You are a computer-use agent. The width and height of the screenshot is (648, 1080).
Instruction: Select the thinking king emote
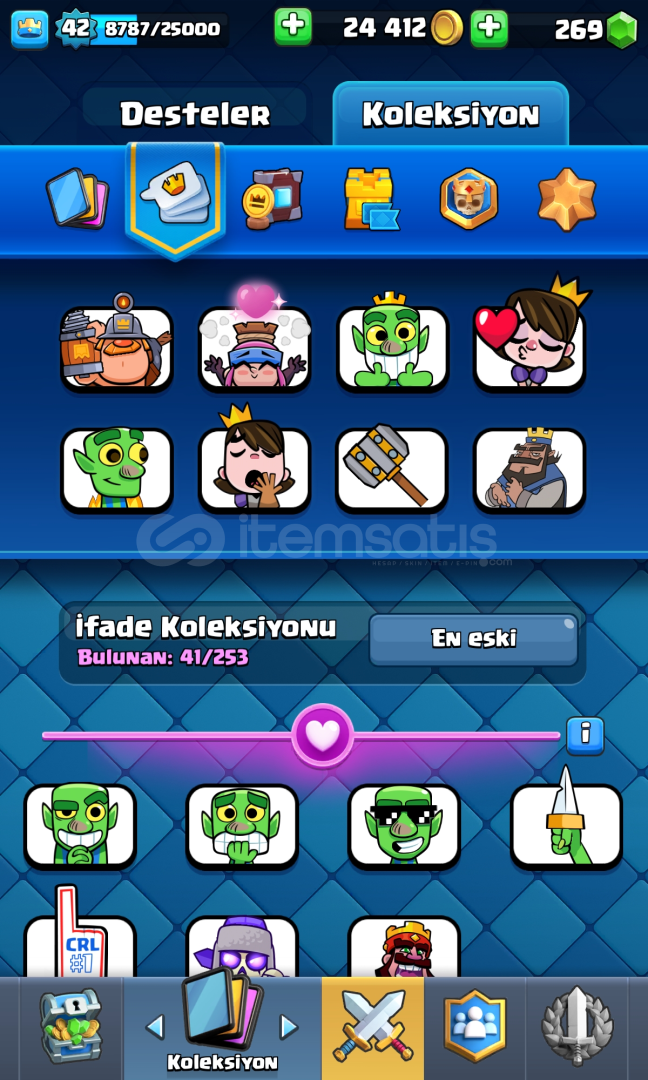tap(530, 470)
